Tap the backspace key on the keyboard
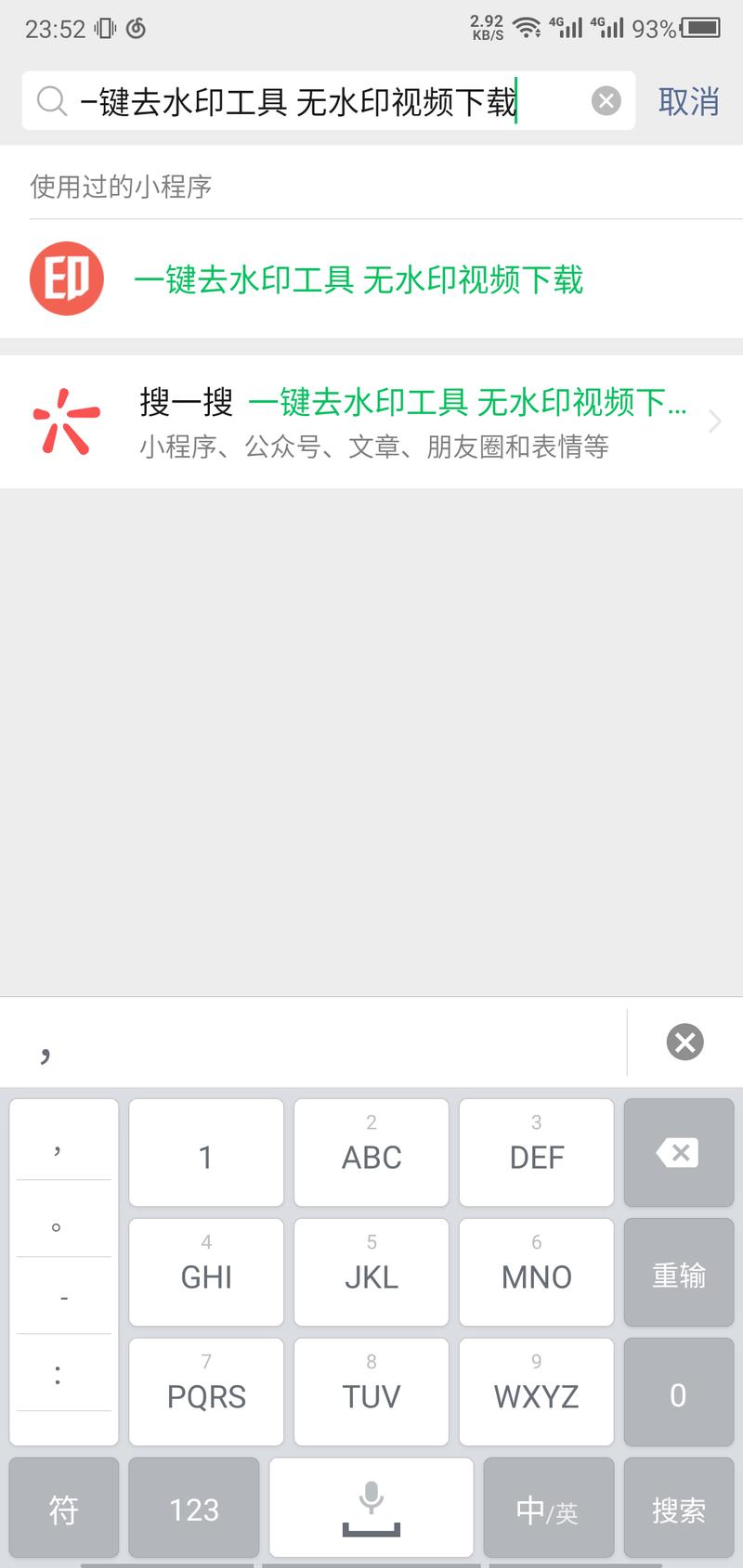The image size is (743, 1568). coord(678,1153)
